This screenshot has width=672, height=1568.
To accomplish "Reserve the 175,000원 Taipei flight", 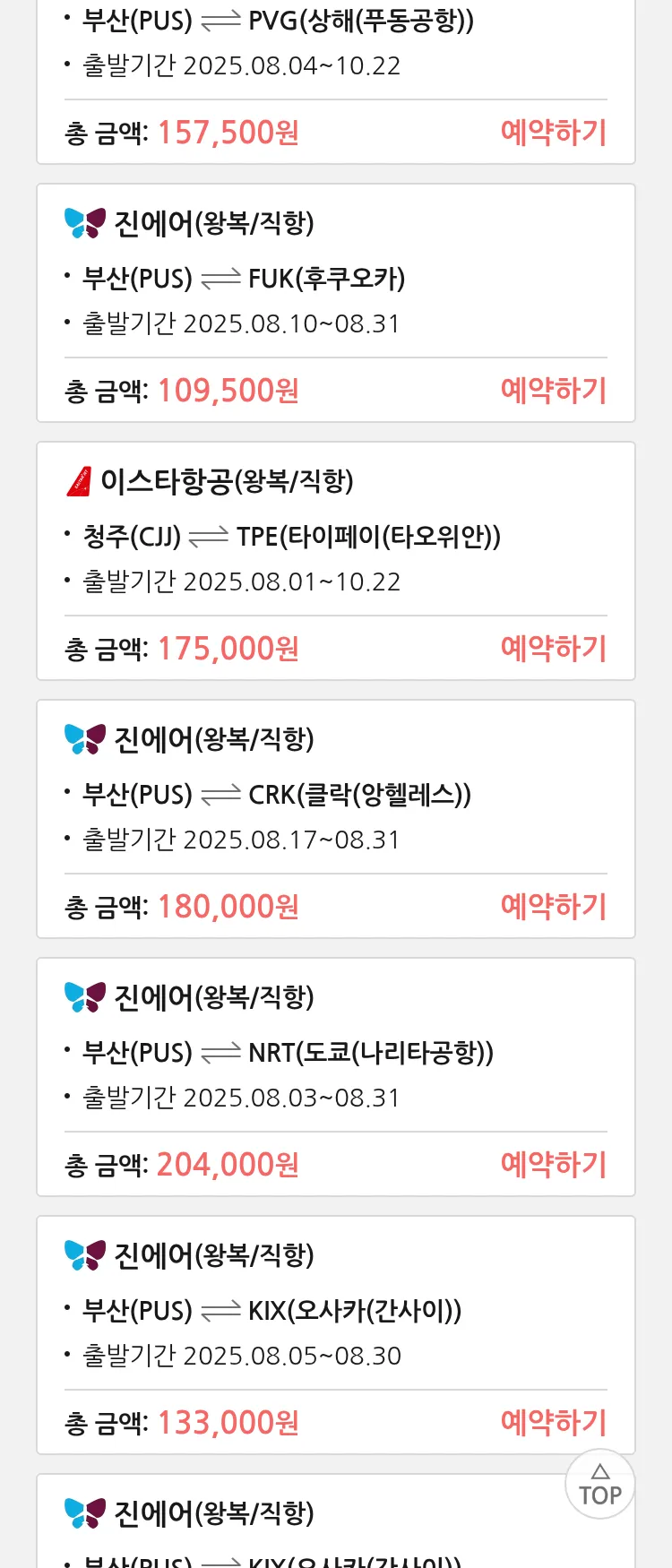I will click(x=553, y=649).
